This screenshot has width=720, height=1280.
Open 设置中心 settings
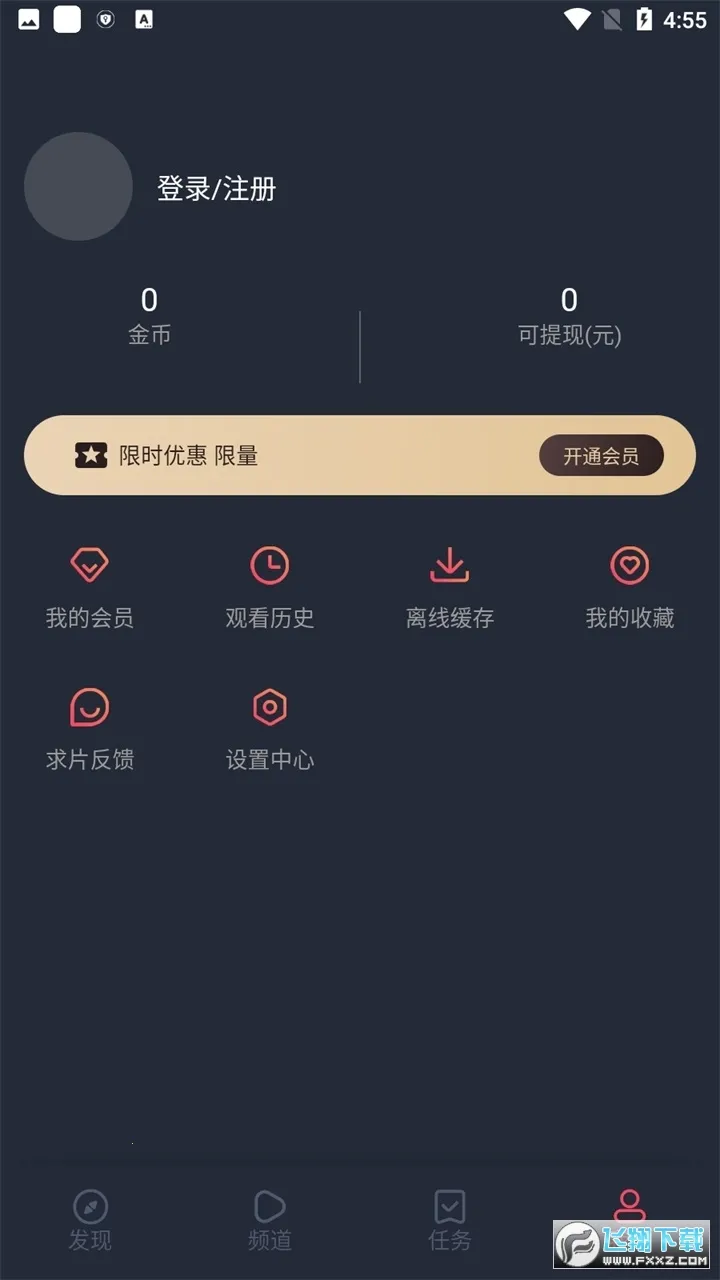tap(270, 730)
